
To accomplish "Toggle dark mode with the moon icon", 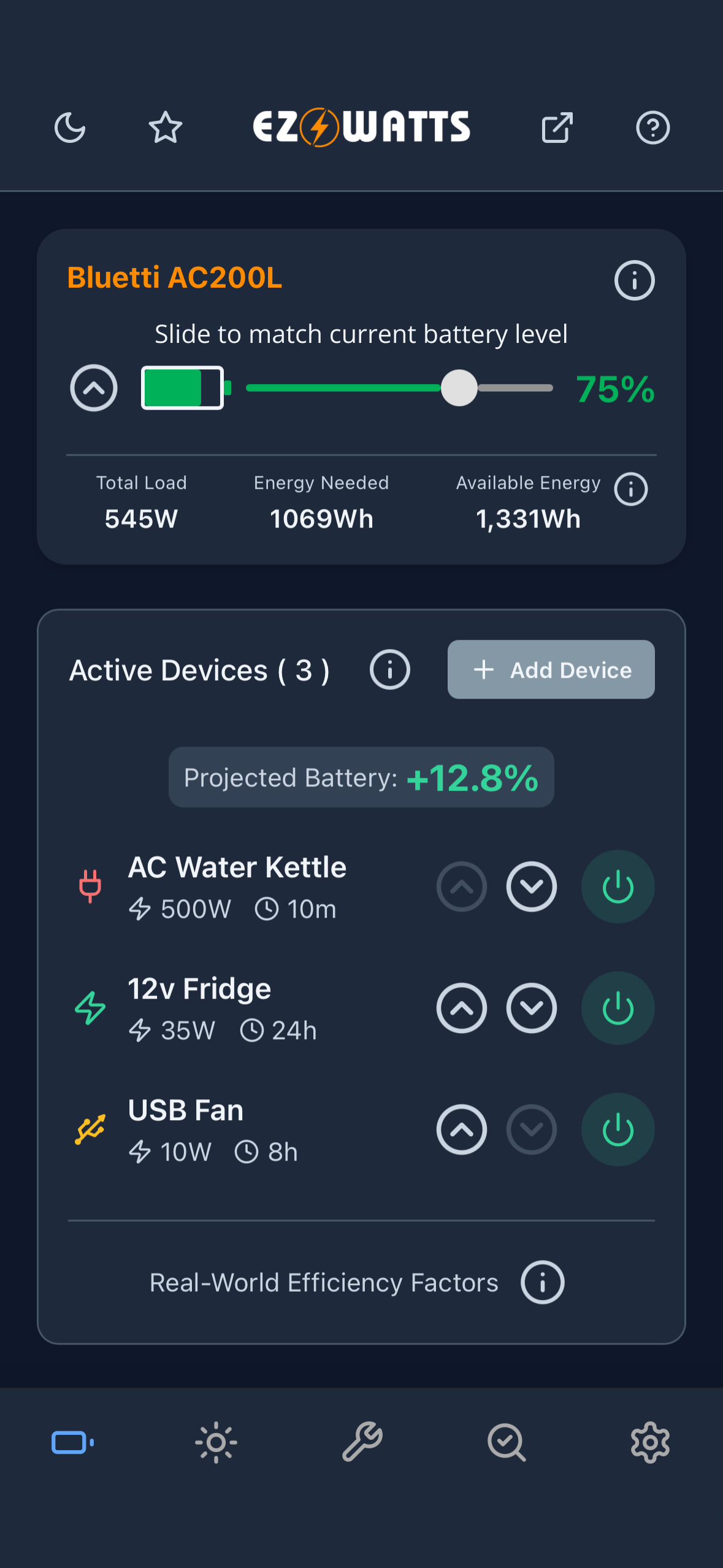I will coord(69,128).
